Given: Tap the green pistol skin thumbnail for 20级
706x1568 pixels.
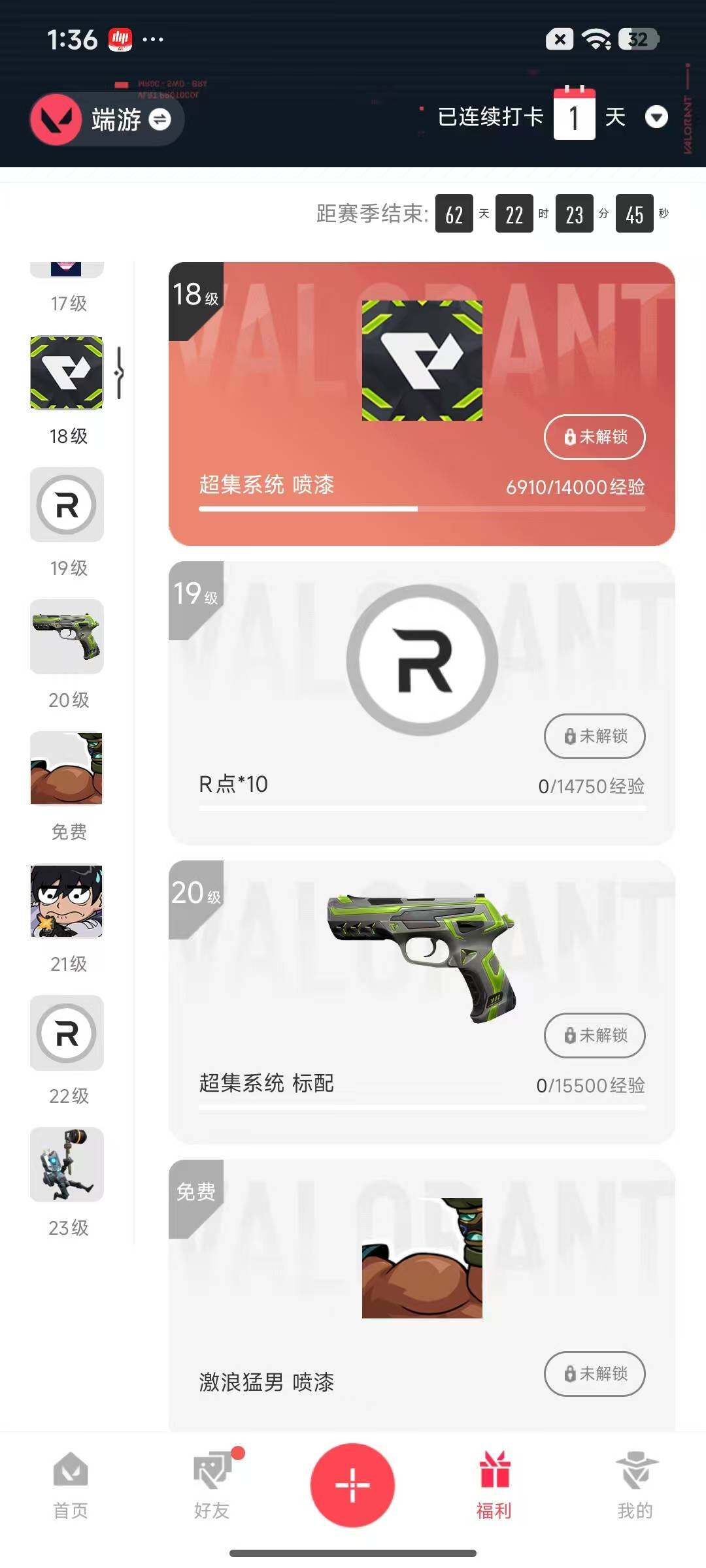Looking at the screenshot, I should [x=66, y=637].
